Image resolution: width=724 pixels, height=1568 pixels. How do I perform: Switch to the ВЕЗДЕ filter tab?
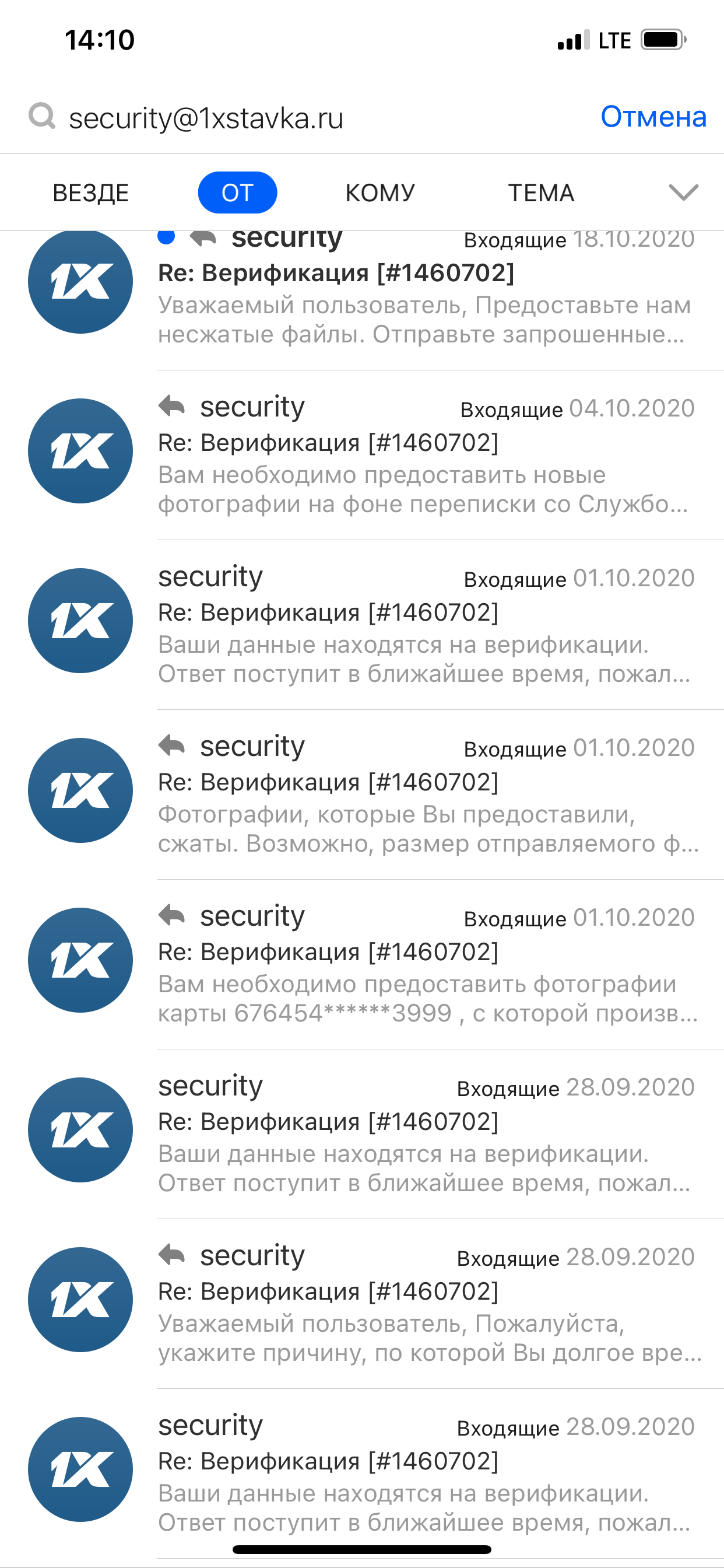point(91,193)
